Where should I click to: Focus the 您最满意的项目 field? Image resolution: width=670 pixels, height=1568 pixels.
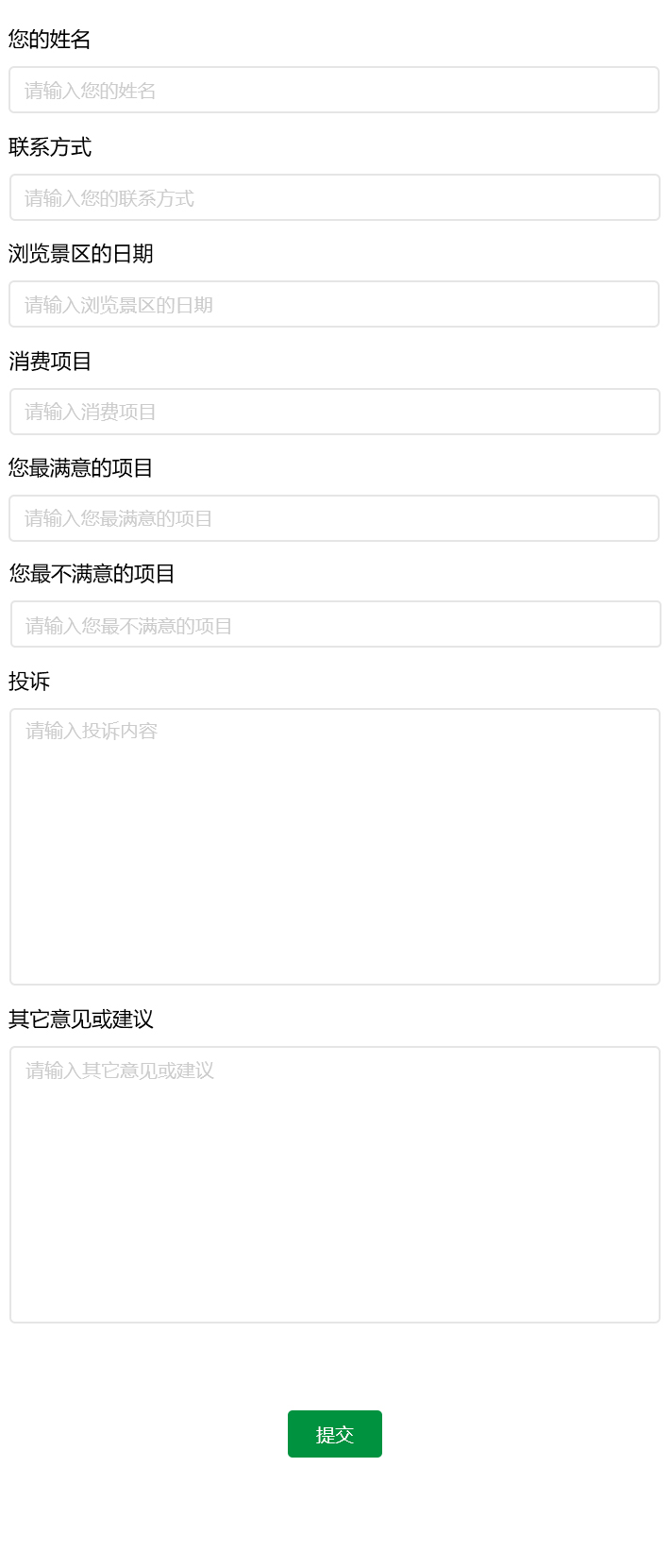point(334,518)
